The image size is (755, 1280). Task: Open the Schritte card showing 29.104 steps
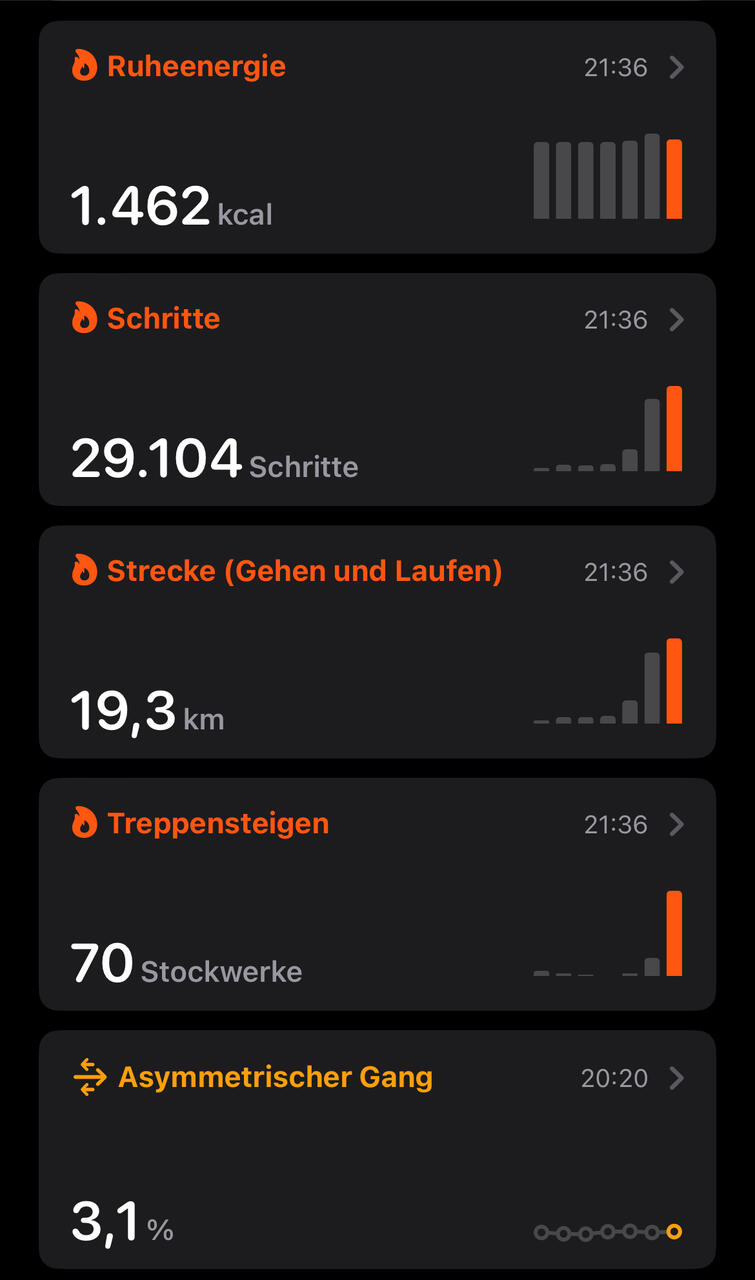point(377,389)
